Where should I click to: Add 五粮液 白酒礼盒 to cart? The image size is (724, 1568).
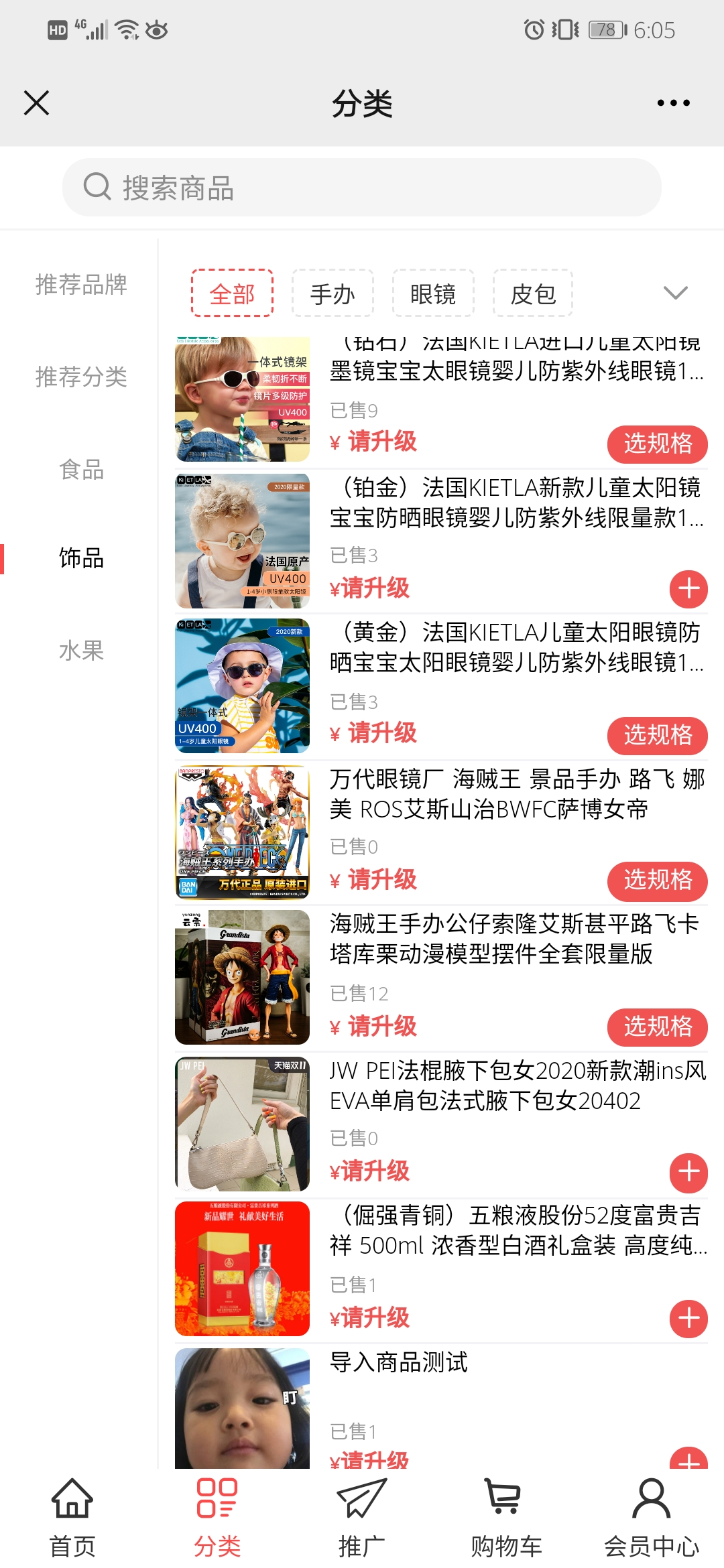(x=688, y=1319)
